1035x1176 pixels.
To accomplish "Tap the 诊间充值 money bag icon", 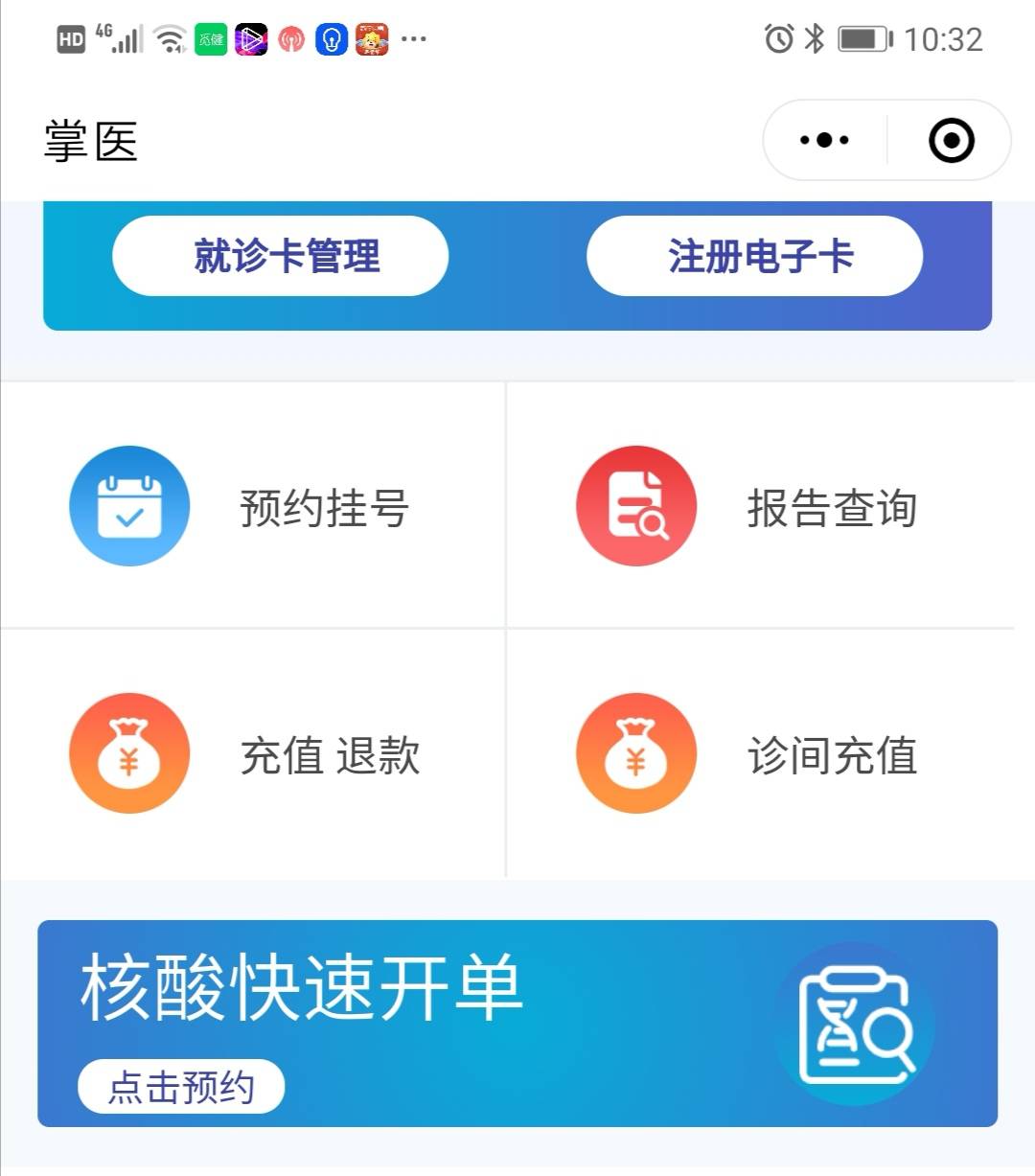I will pos(634,753).
